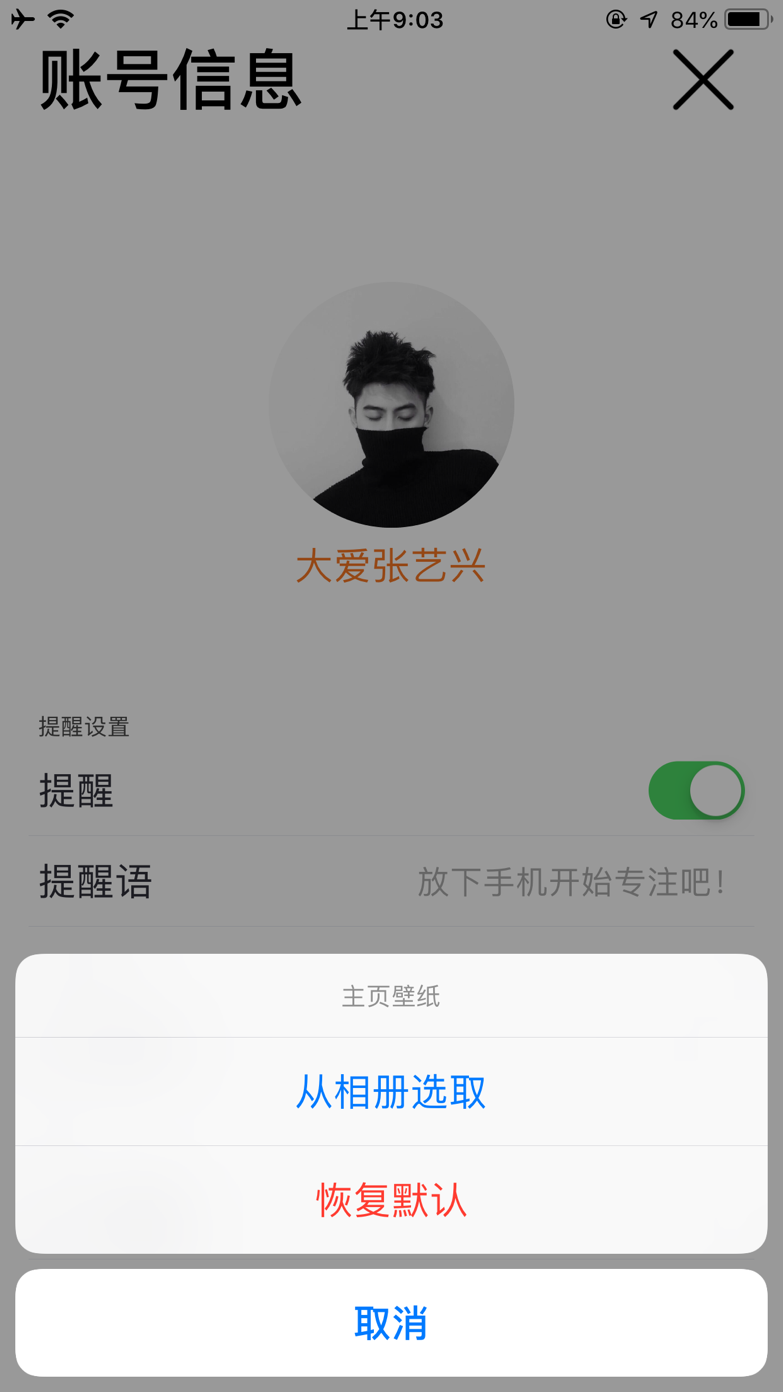Select 恢复默认 to restore default wallpaper
783x1392 pixels.
391,1199
